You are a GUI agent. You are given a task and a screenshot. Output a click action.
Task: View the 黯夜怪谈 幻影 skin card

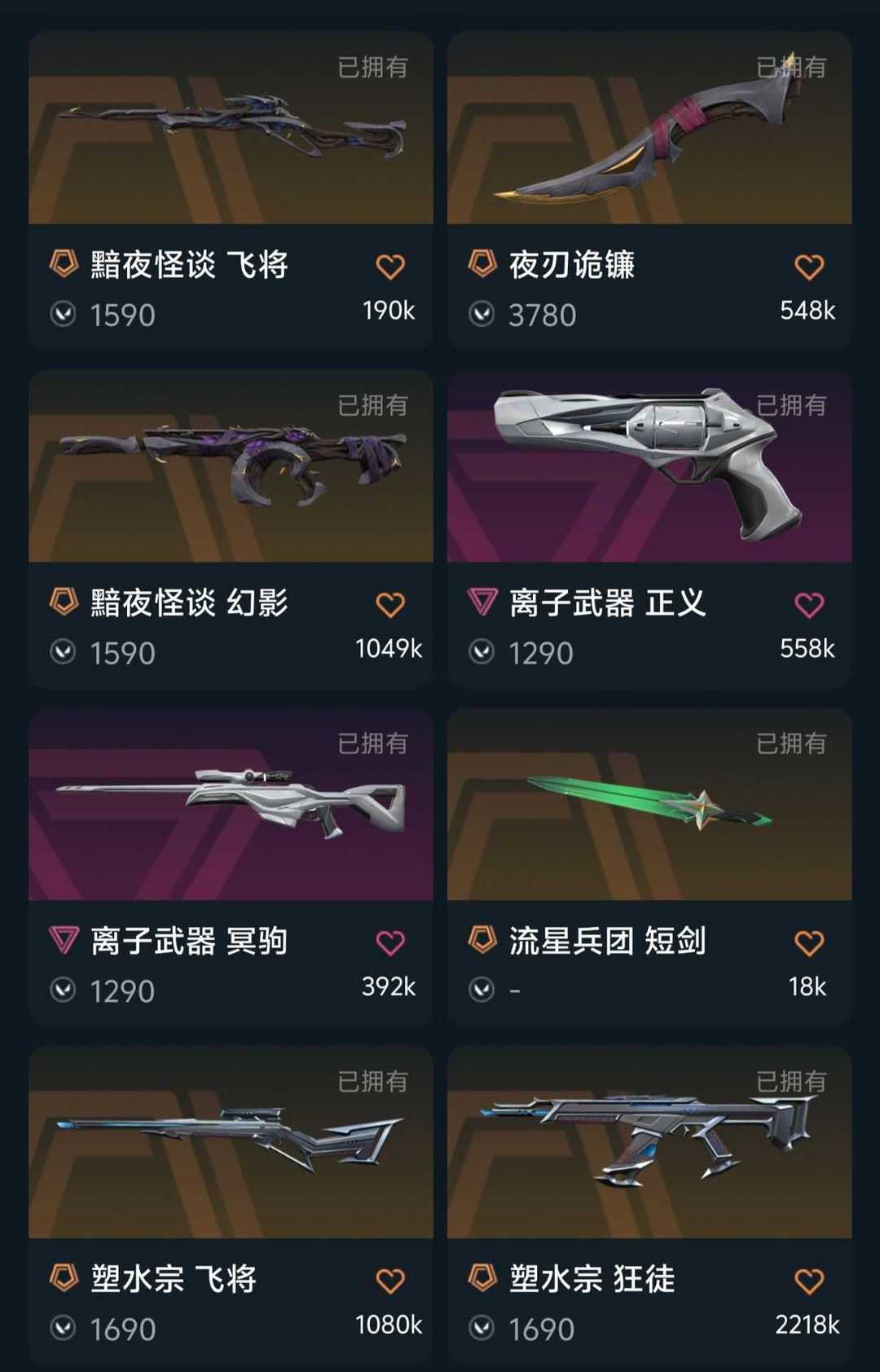click(x=231, y=530)
